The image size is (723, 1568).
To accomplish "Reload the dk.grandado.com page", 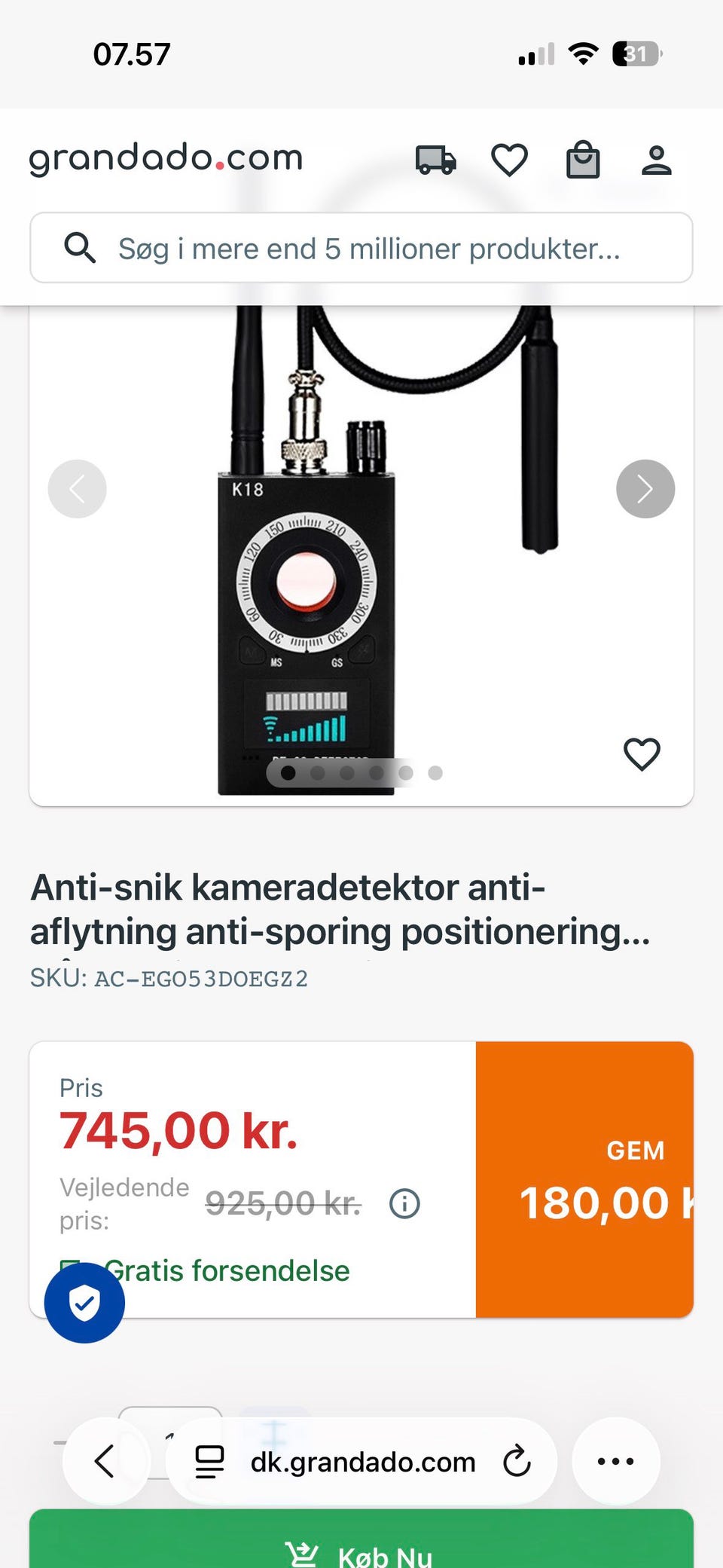I will click(517, 1461).
